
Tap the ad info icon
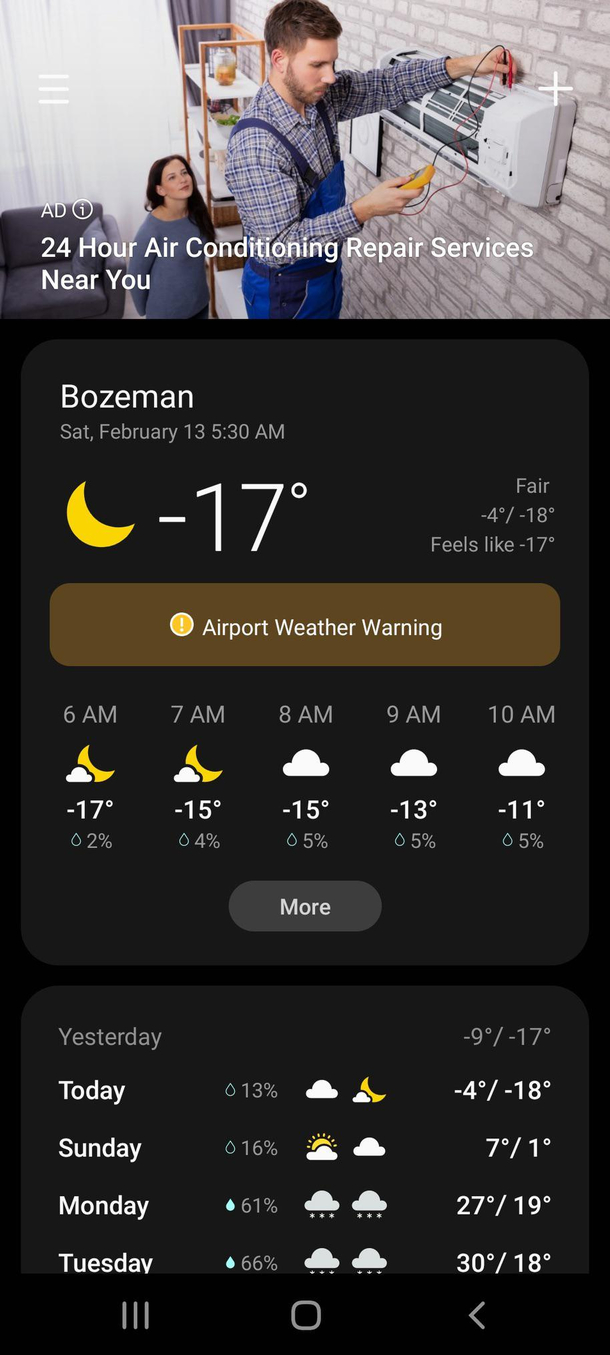coord(83,210)
